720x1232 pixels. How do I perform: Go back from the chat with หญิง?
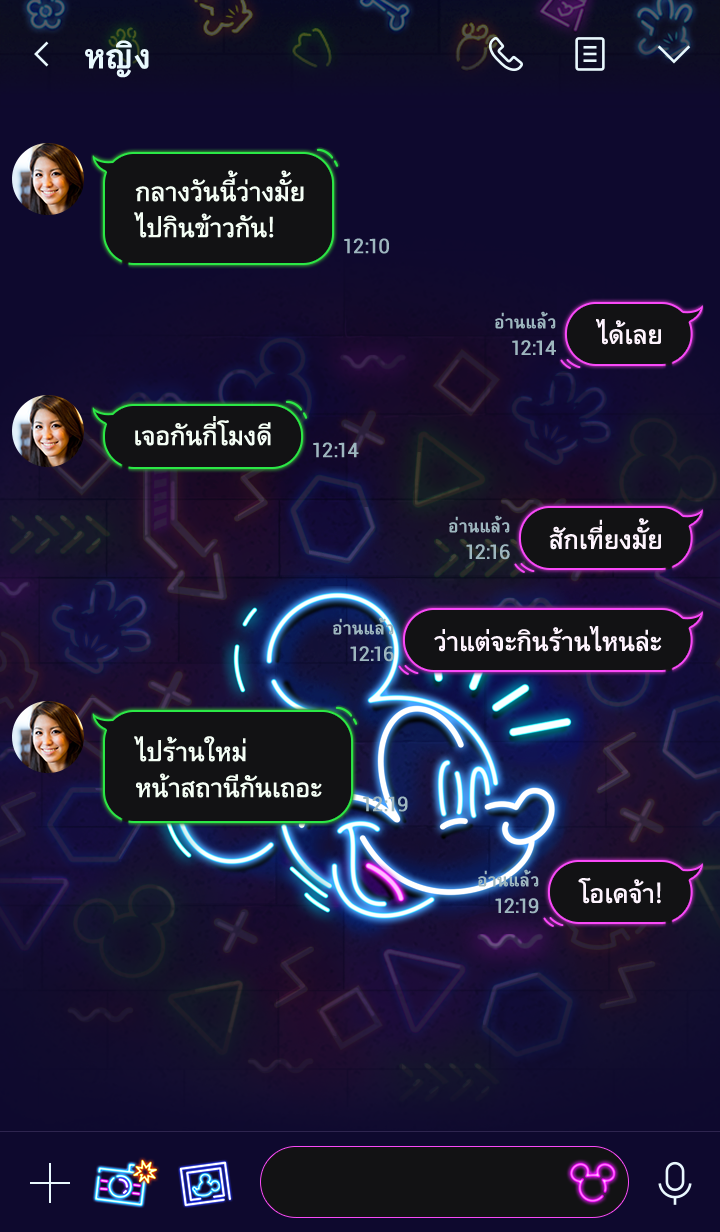(x=41, y=55)
